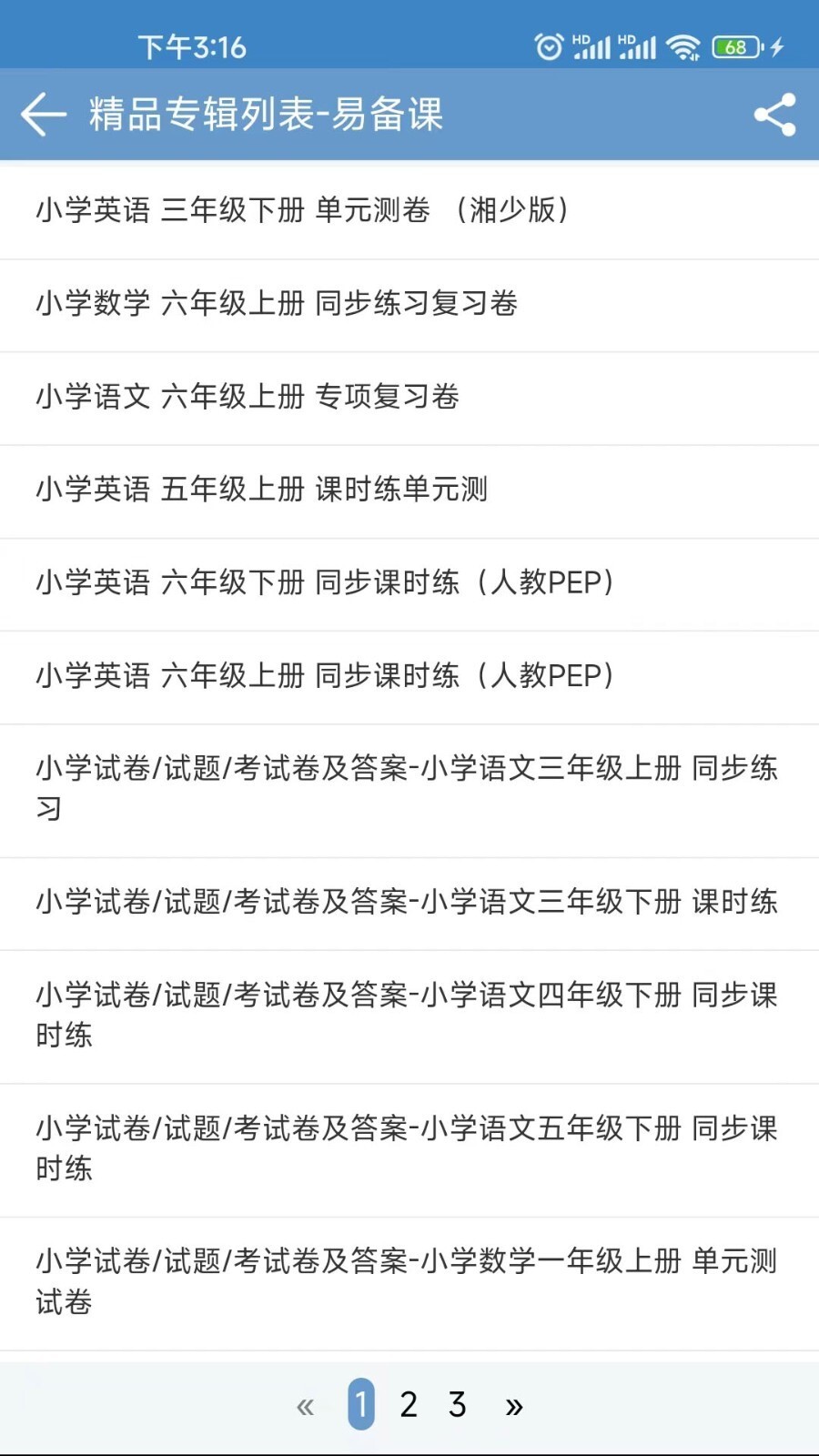Open 小学数学一年级上册 单元测试卷 item
This screenshot has height=1456, width=819.
409,1280
